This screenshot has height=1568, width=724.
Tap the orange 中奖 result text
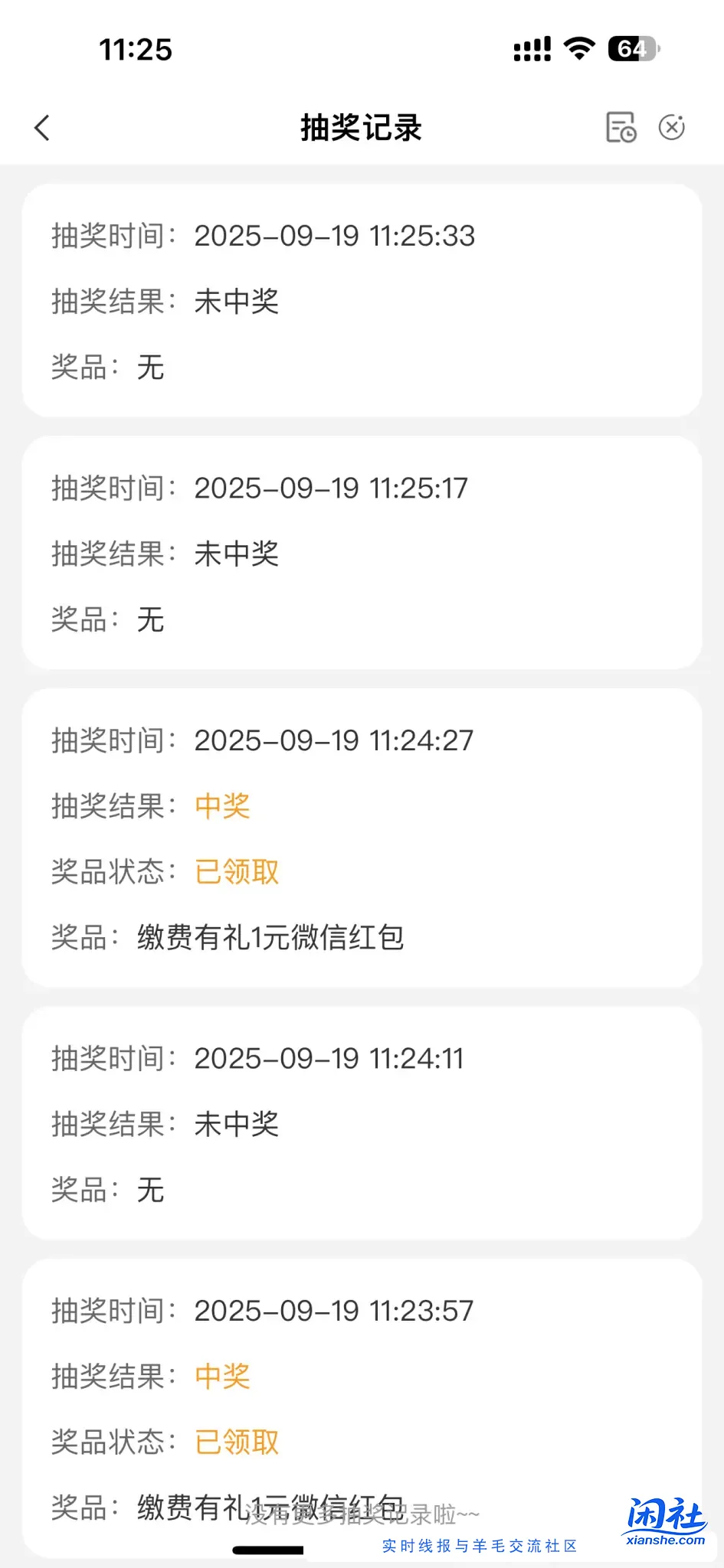221,805
